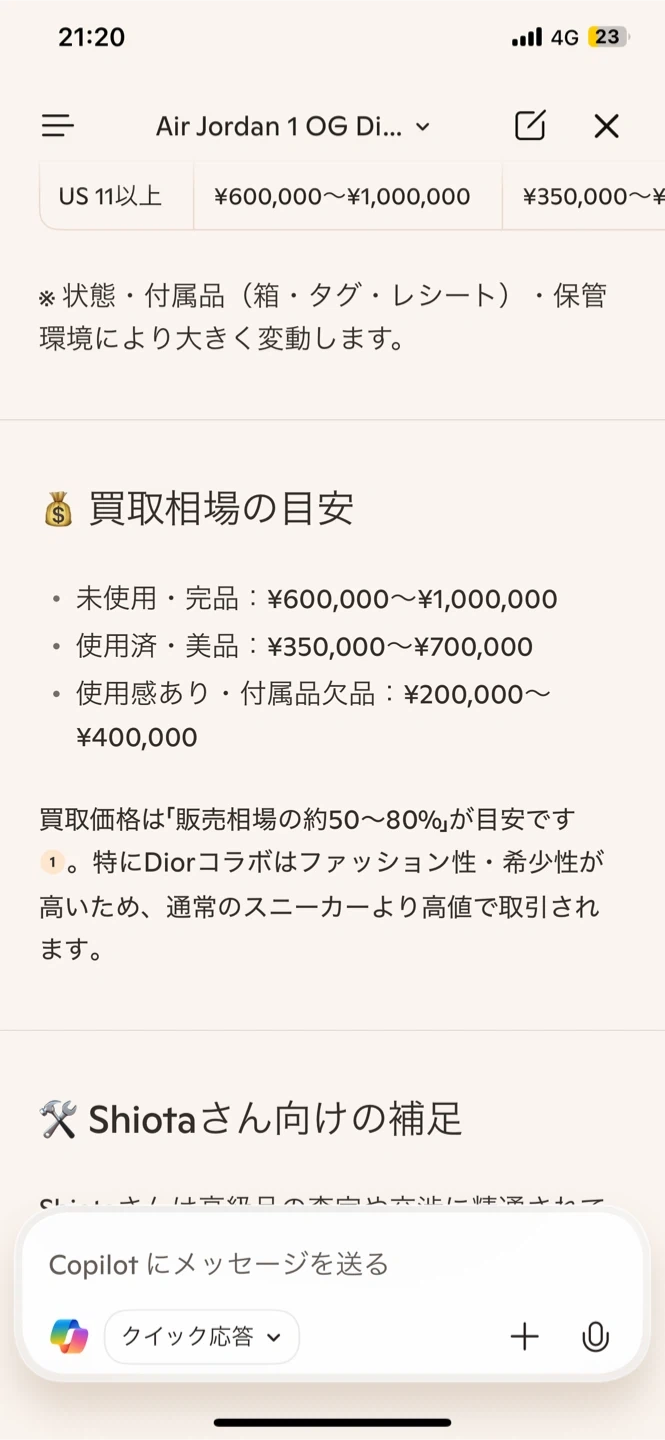Screen dimensions: 665x1440
Task: Open the クイック応答 mode selector
Action: tap(202, 1337)
